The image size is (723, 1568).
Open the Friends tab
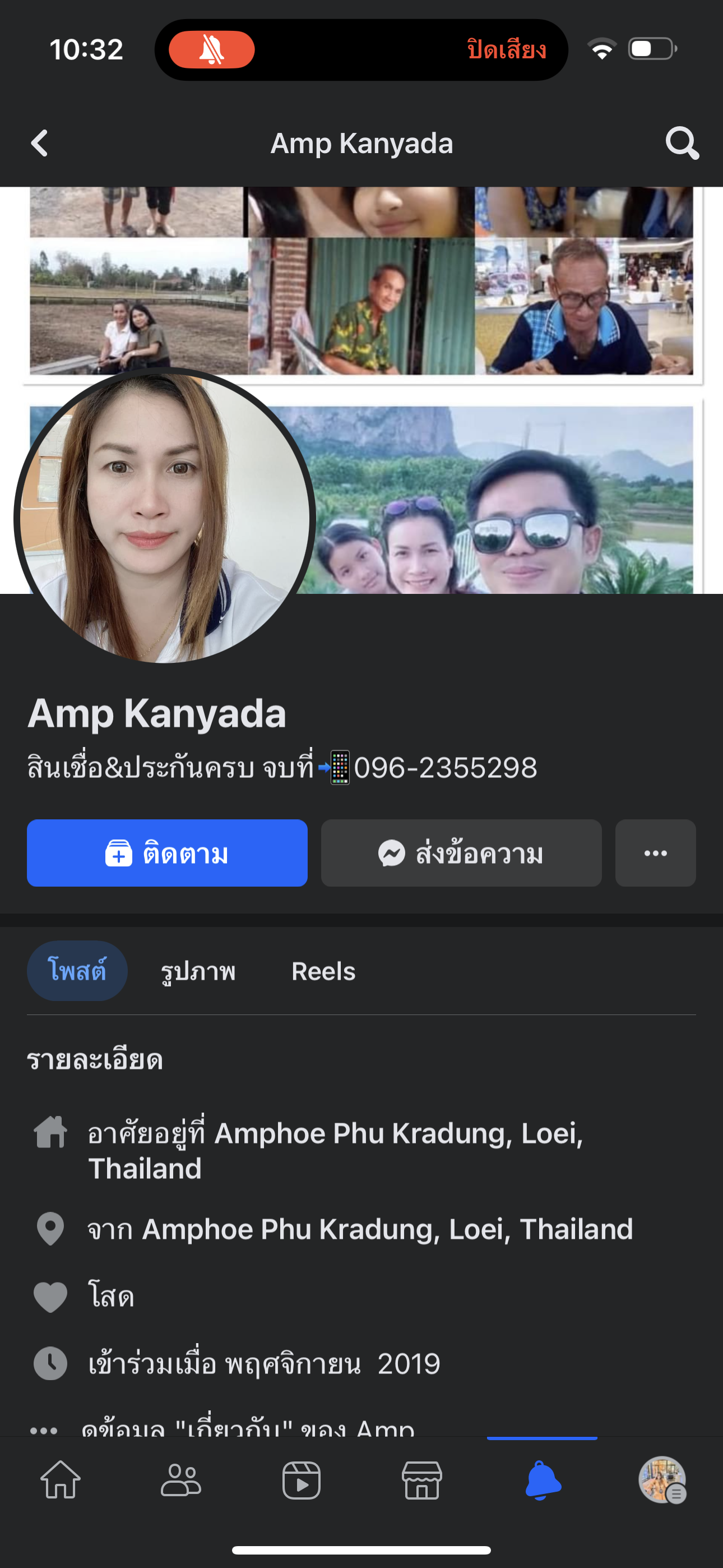[x=180, y=1480]
